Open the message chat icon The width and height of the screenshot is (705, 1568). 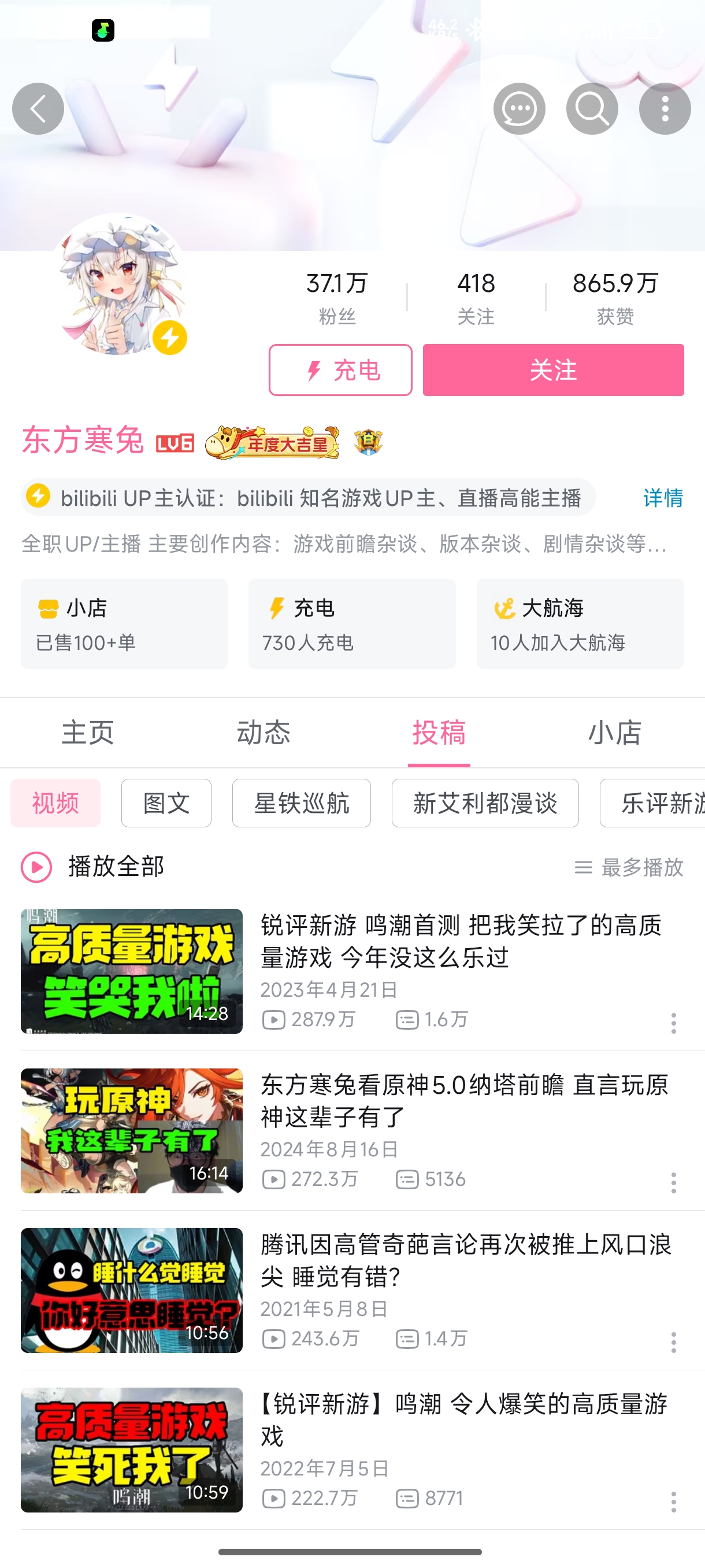(519, 109)
